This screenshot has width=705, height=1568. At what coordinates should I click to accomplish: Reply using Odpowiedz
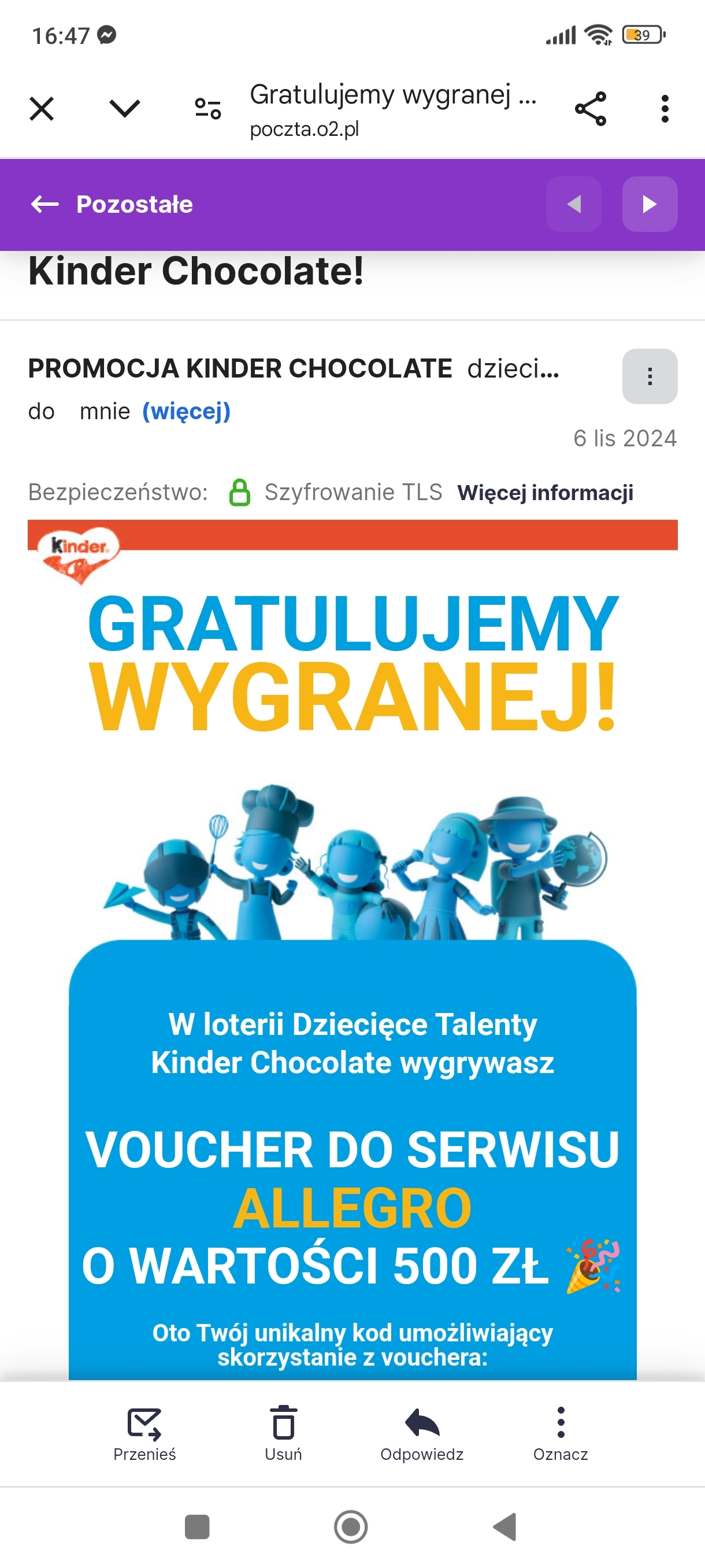421,1433
